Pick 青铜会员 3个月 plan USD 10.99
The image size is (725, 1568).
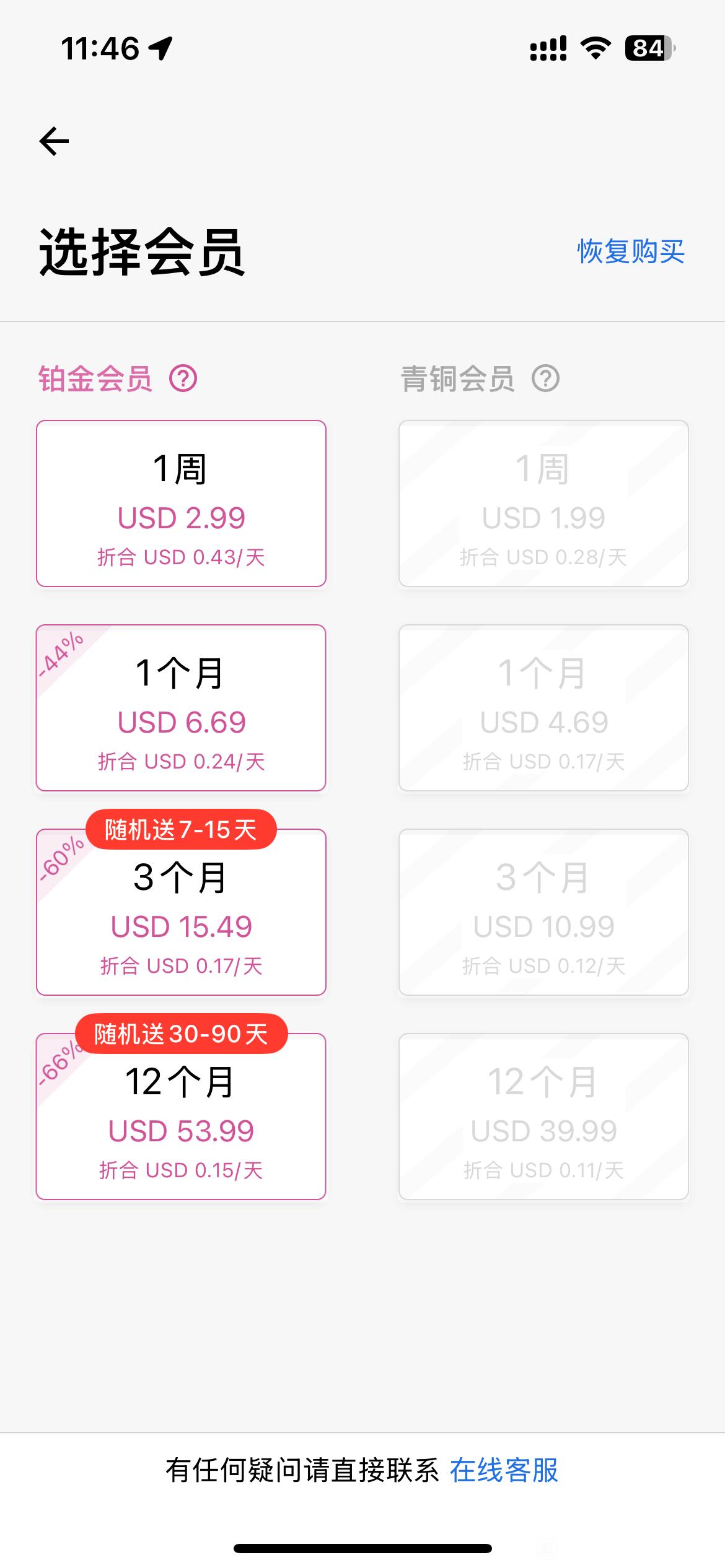tap(543, 912)
